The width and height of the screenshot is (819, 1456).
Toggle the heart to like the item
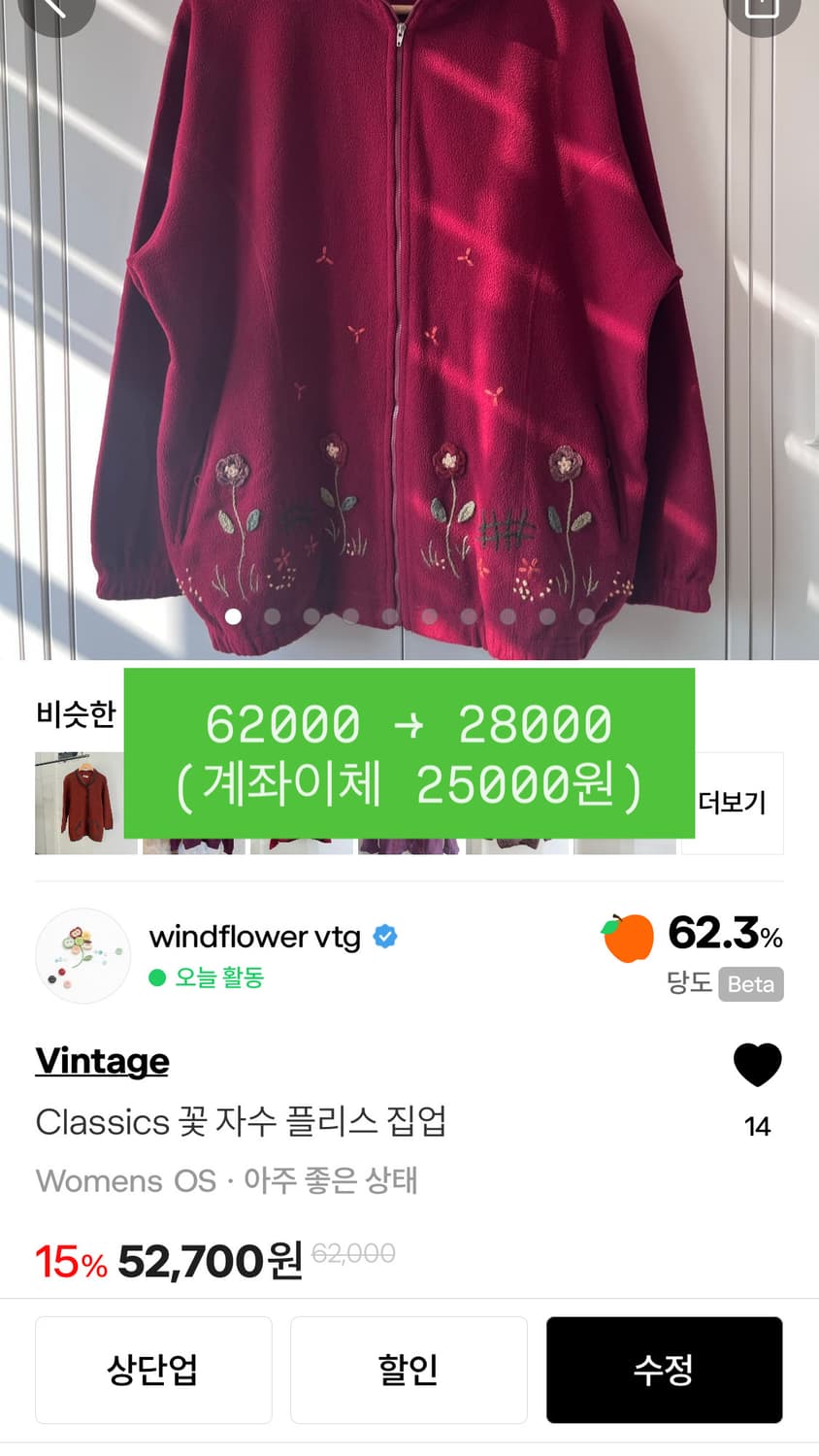coord(758,1063)
